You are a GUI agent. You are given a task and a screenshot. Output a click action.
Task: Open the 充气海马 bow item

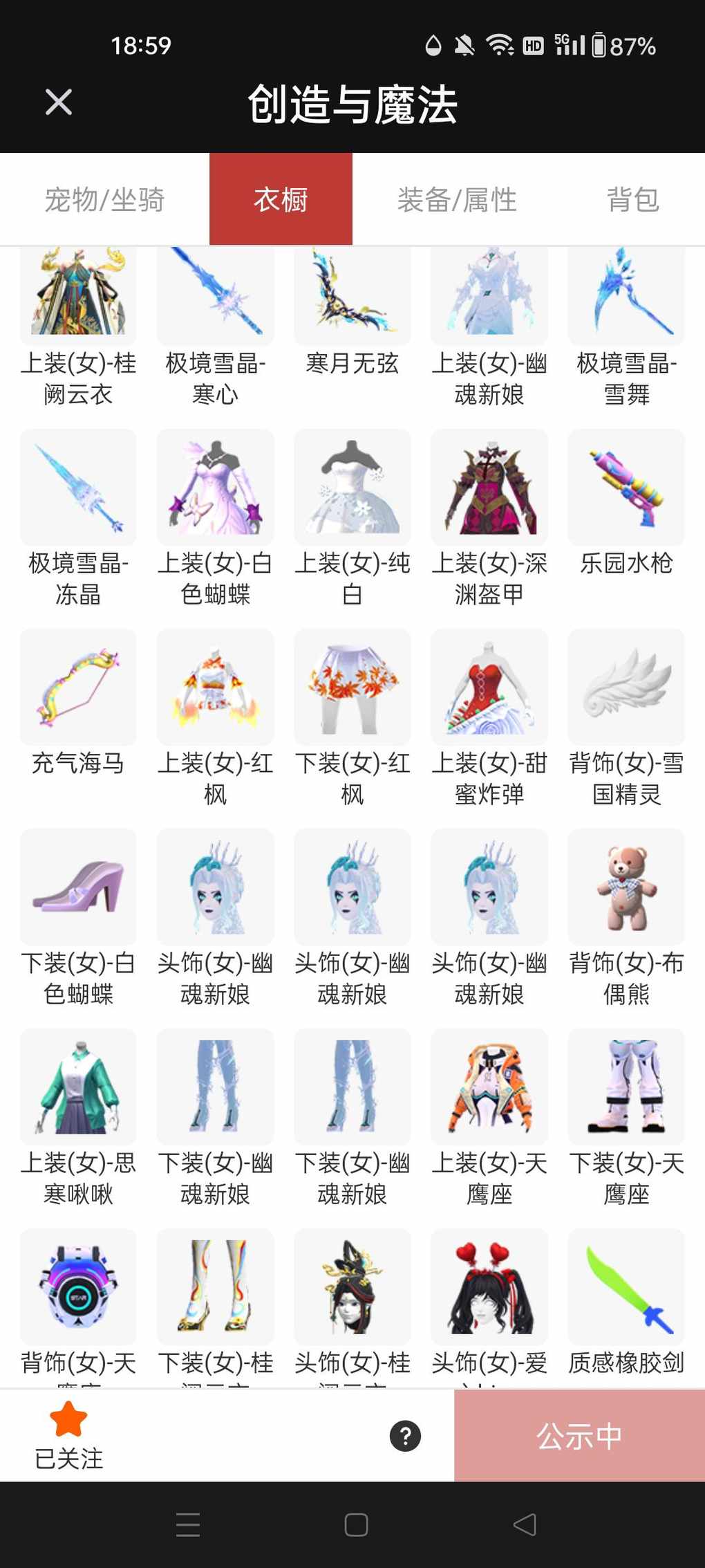(78, 688)
